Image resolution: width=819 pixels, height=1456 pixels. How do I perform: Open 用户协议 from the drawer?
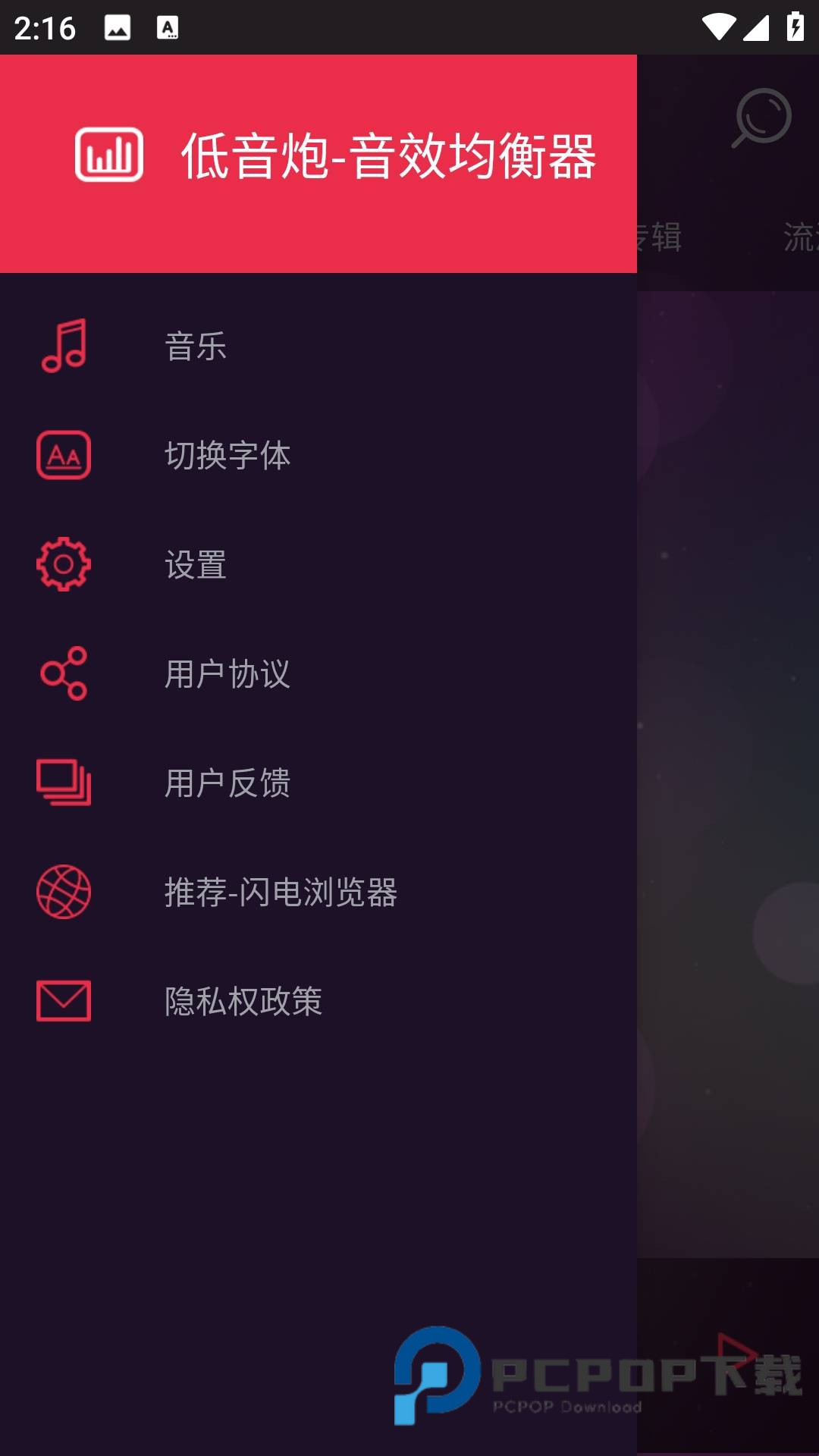point(227,674)
